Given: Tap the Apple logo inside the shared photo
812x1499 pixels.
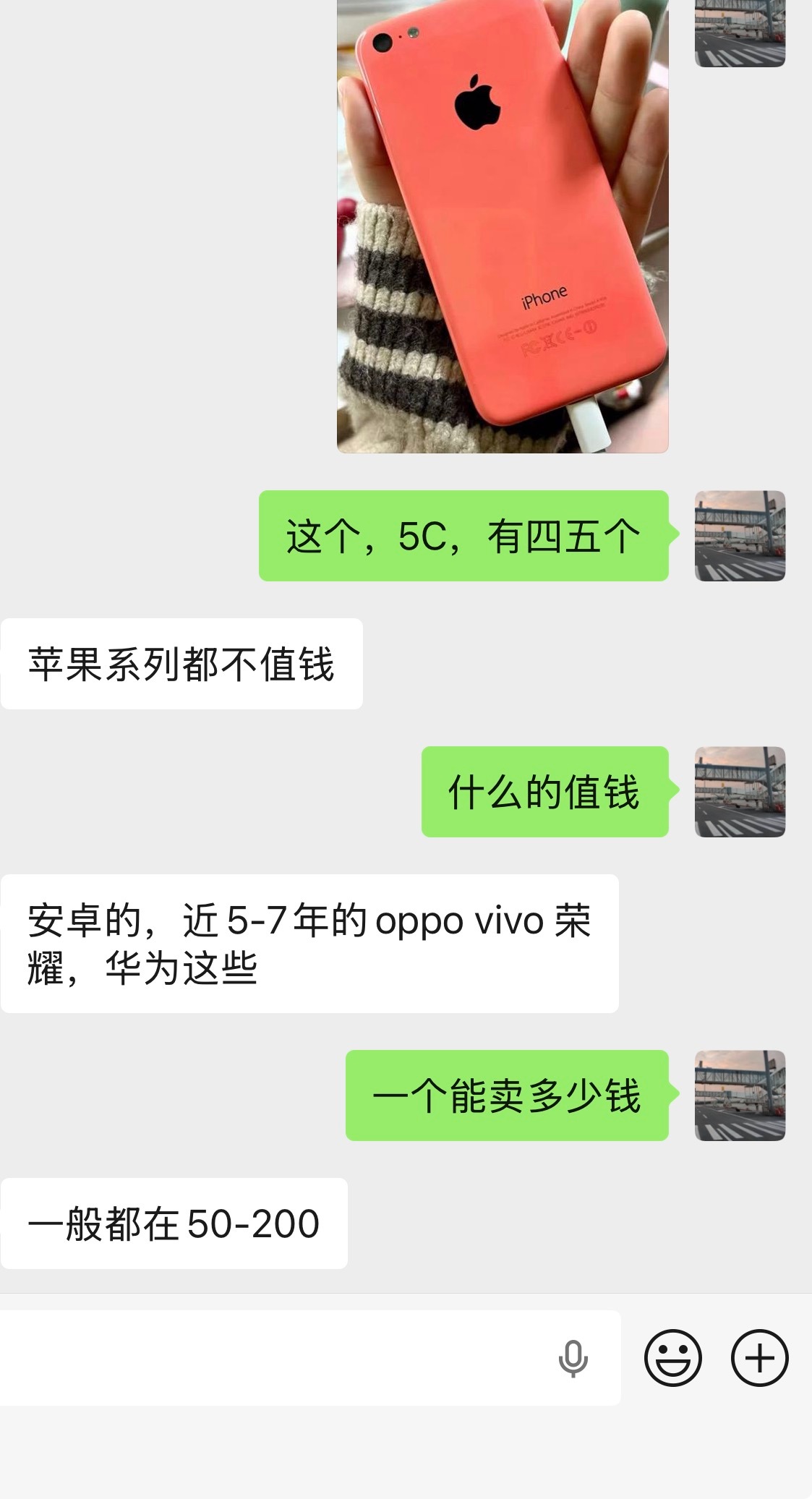Looking at the screenshot, I should 476,103.
